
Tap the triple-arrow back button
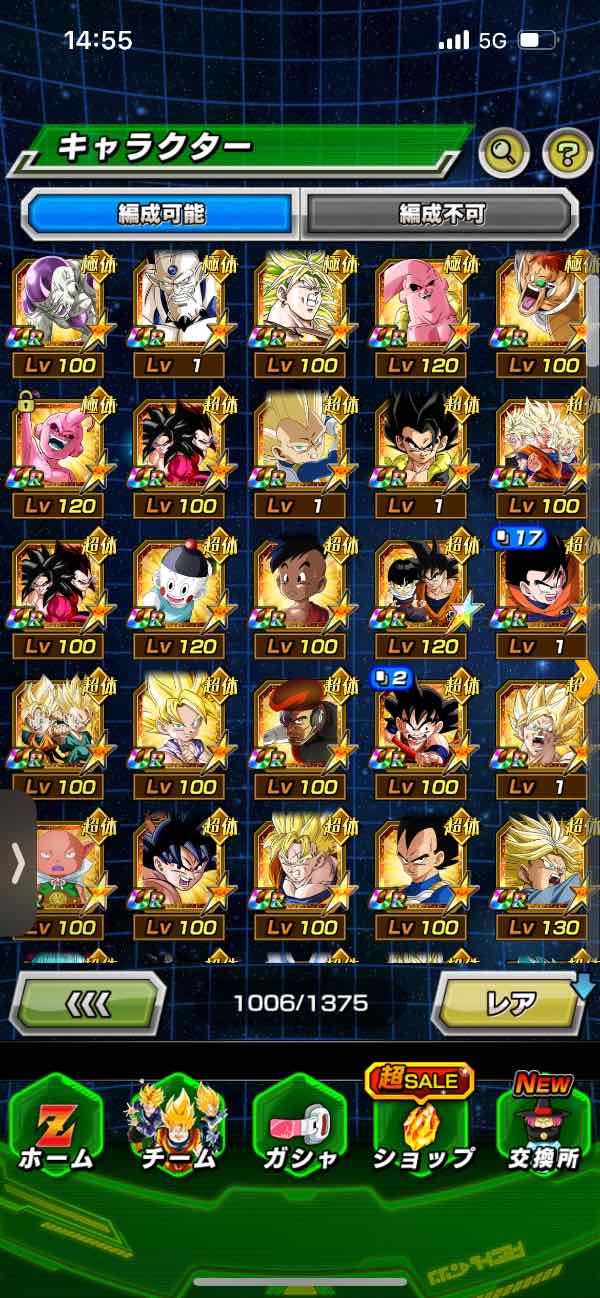pos(88,1002)
